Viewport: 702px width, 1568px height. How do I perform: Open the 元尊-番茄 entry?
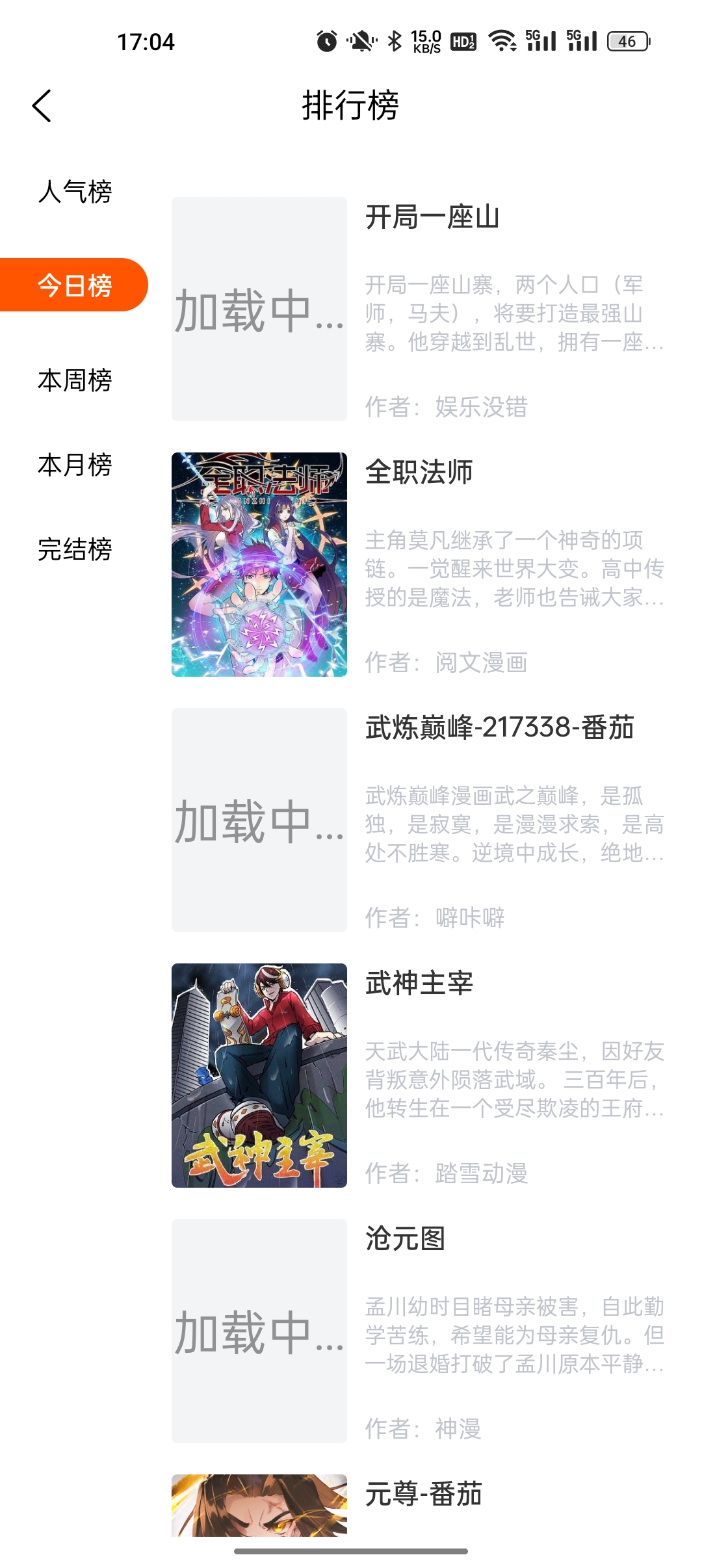(423, 1494)
